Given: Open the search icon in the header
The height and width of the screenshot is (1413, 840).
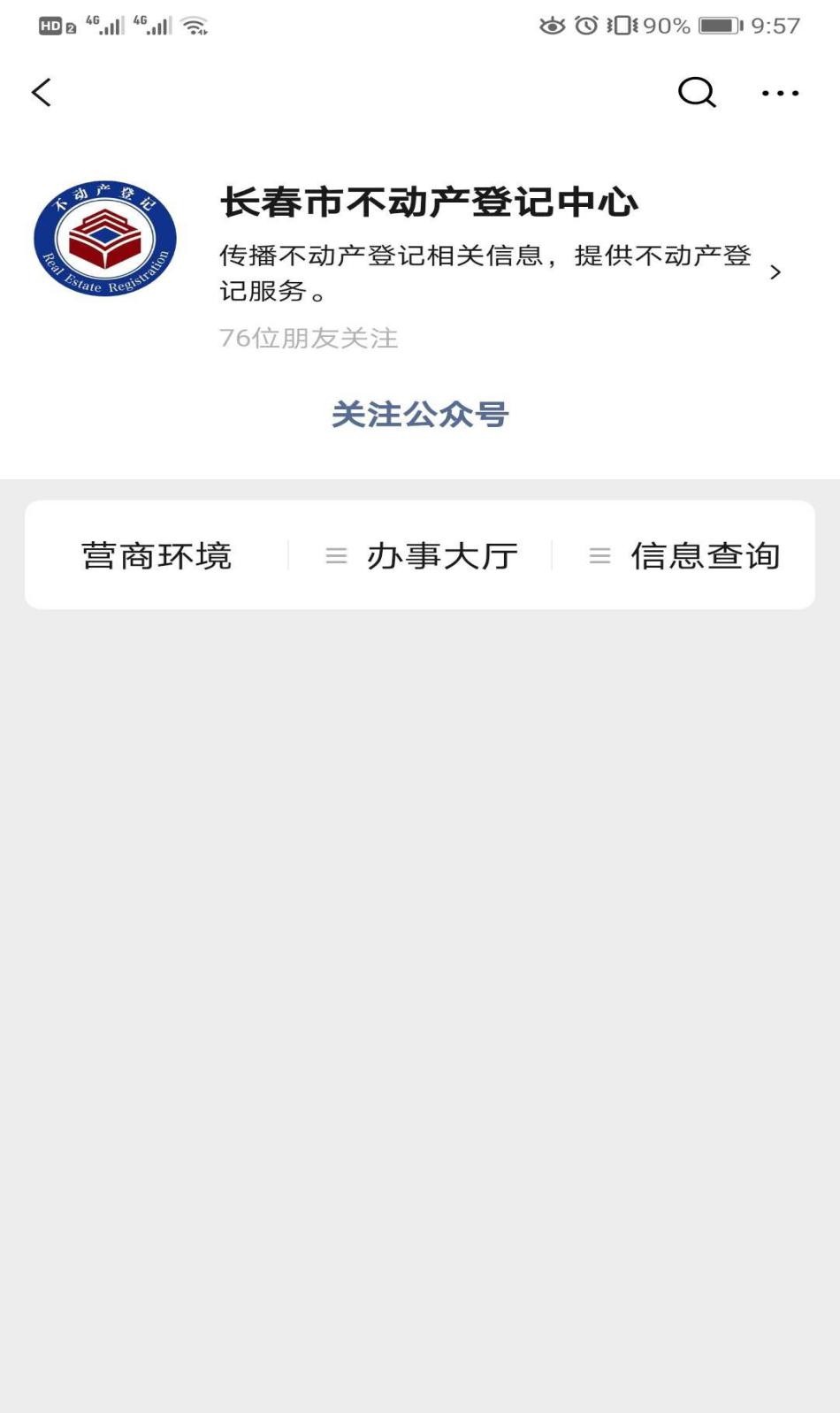Looking at the screenshot, I should [697, 92].
